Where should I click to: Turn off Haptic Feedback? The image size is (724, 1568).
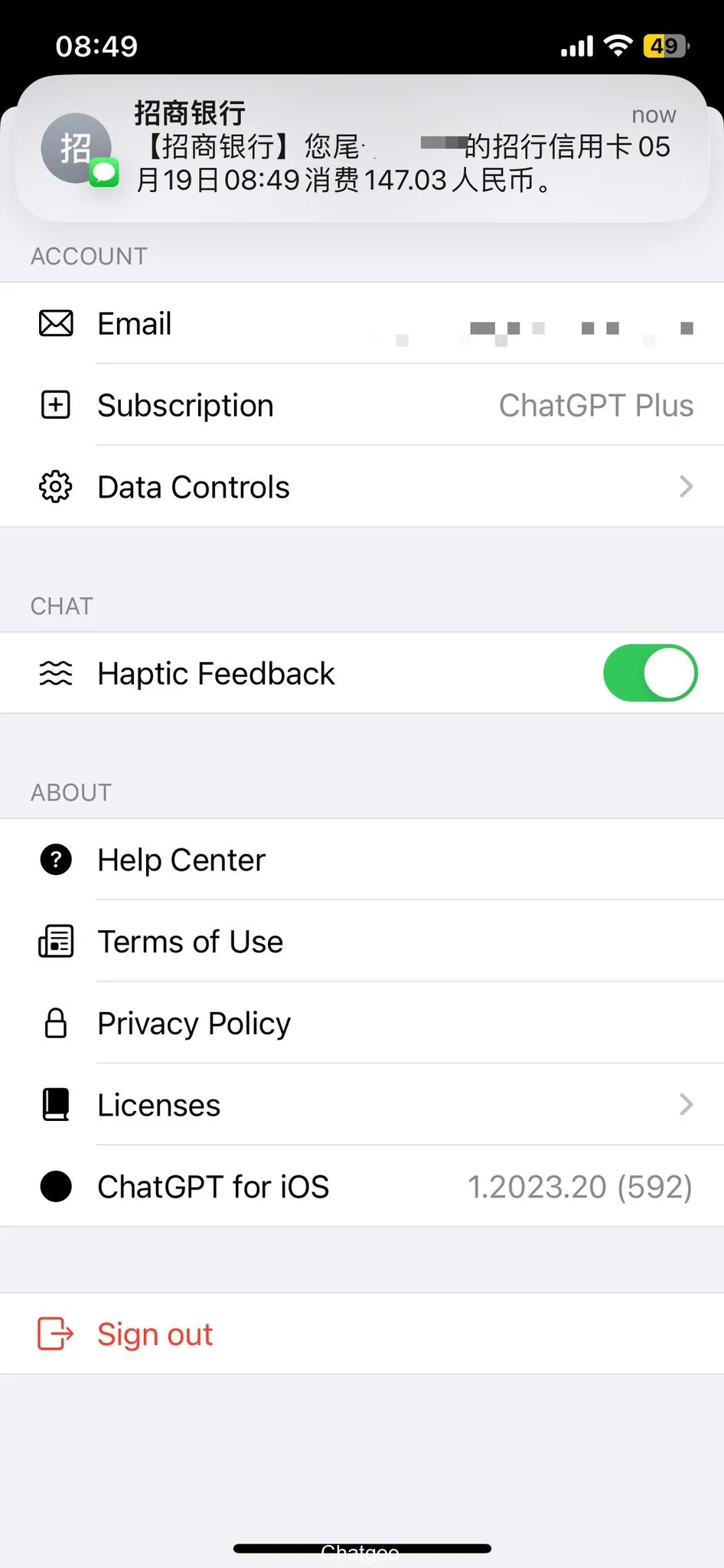(x=650, y=674)
